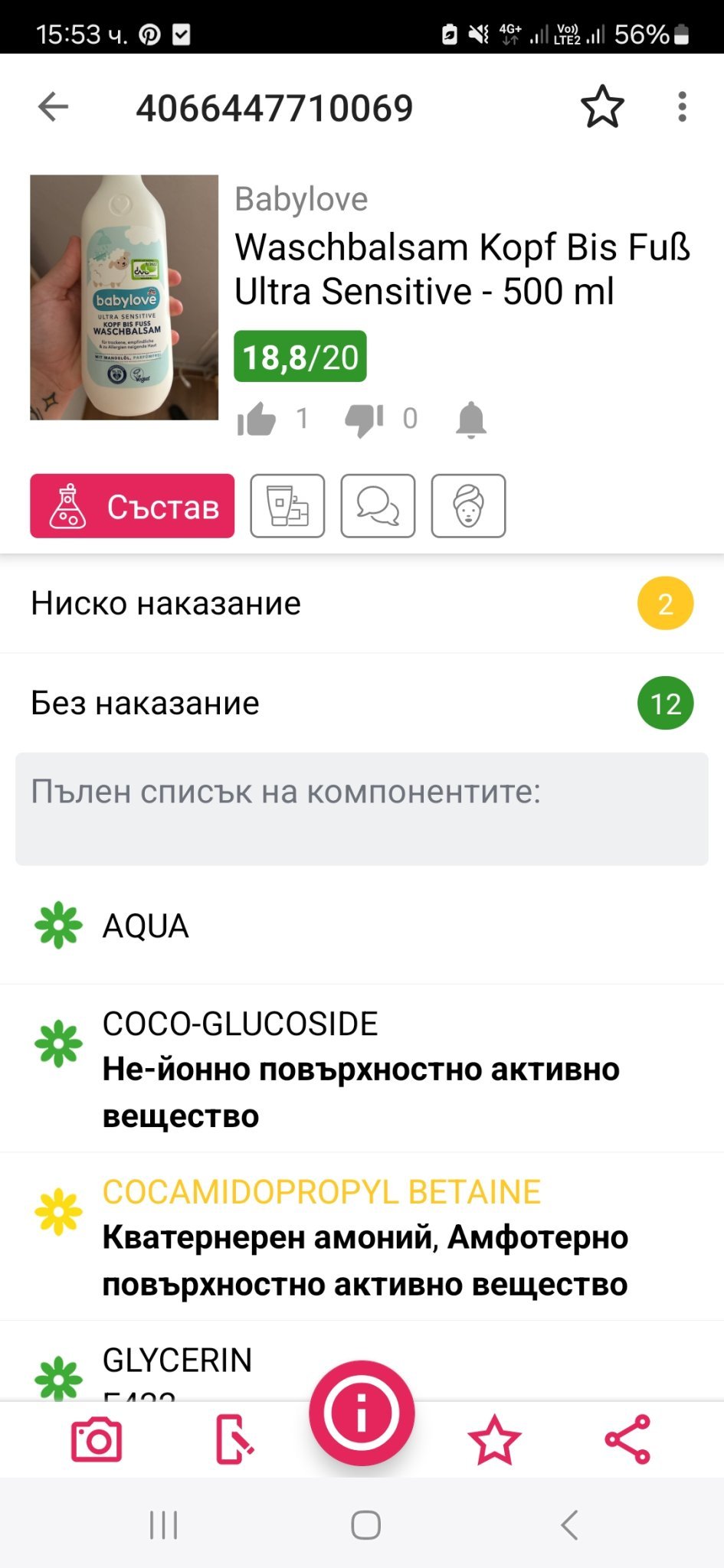
Task: Scan a product with the camera icon
Action: (97, 1440)
